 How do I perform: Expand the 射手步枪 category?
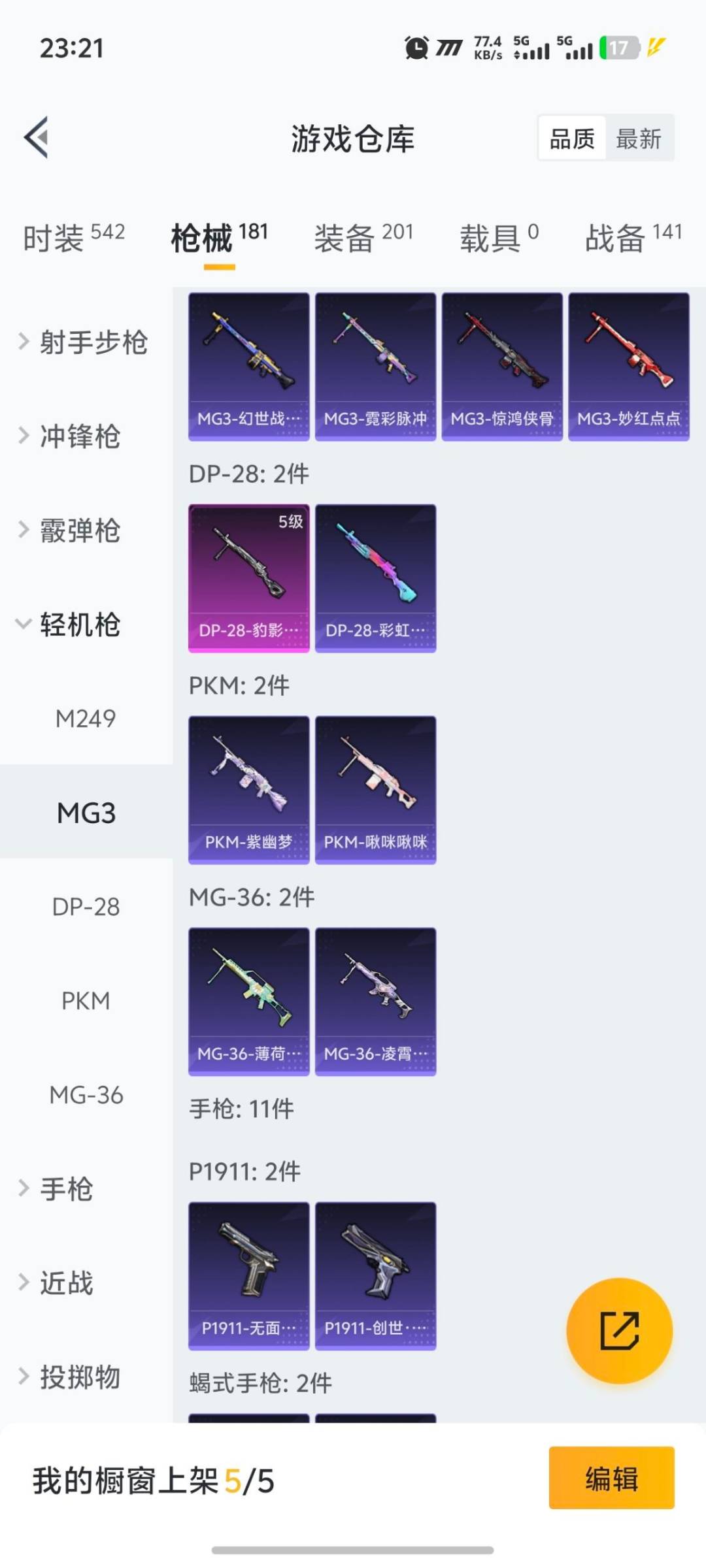pos(84,342)
